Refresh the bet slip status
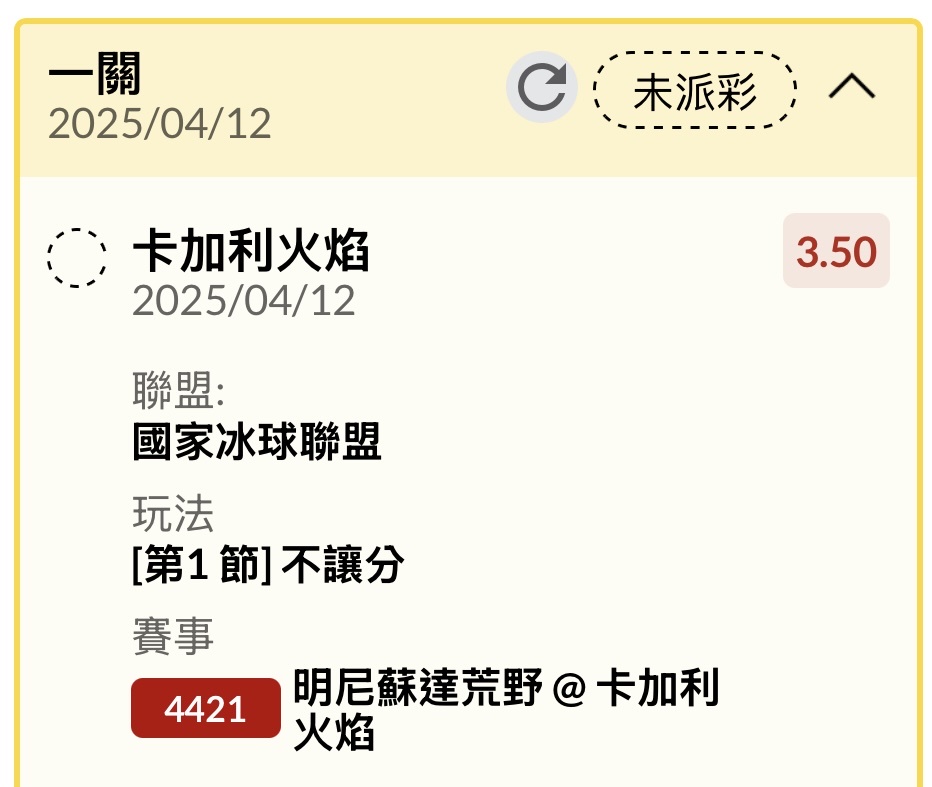The image size is (932, 787). [541, 88]
